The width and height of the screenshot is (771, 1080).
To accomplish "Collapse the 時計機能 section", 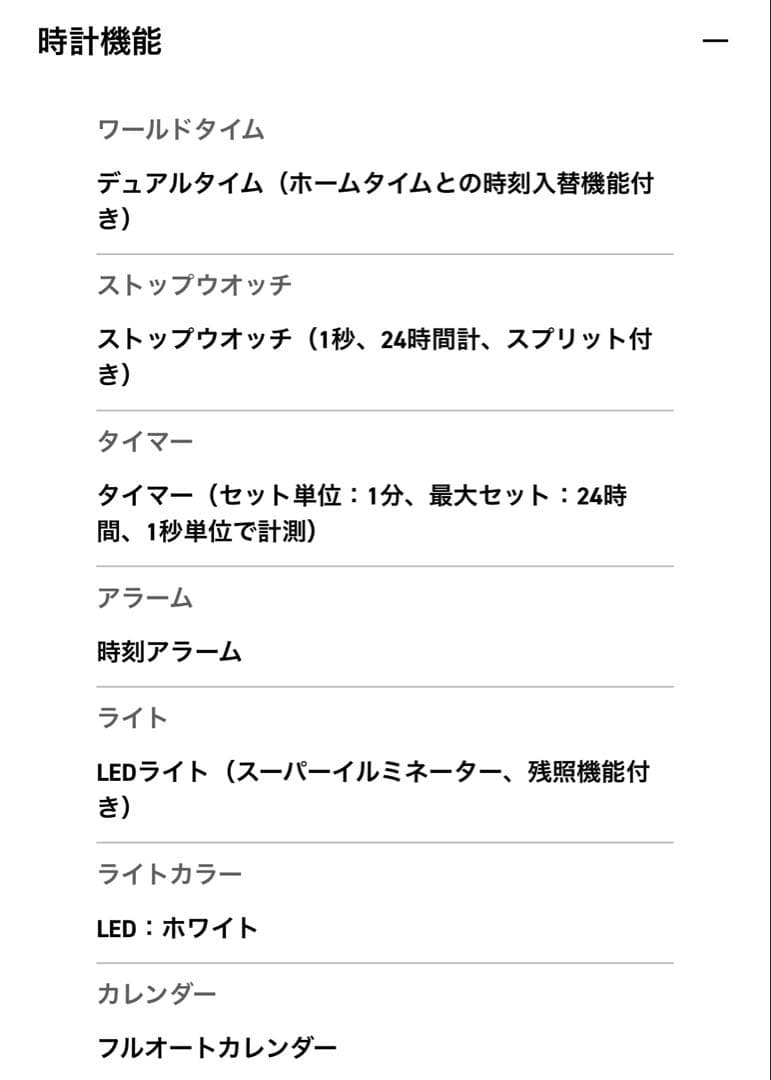I will 715,41.
